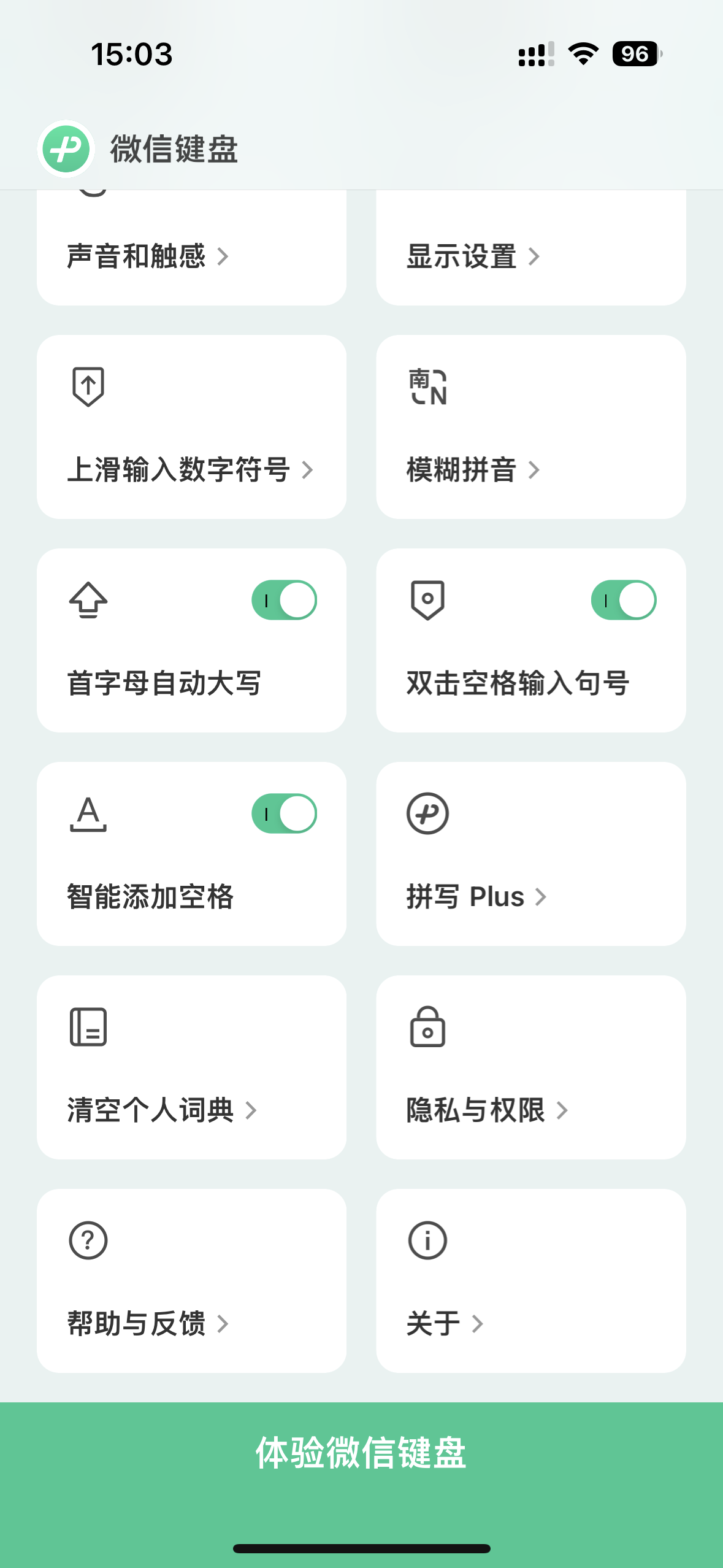Open 上滑输入数字符号 settings
723x1568 pixels.
click(191, 428)
